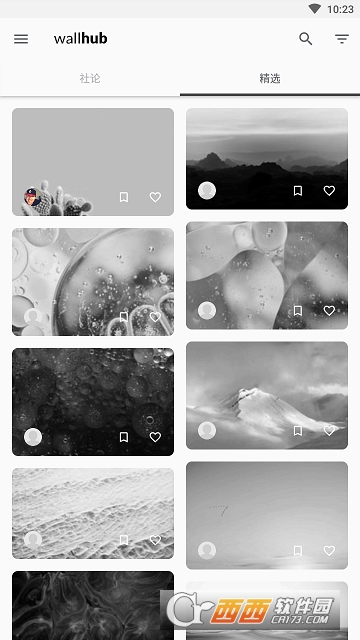Screen dimensions: 360x640
Task: Bookmark the dark bubbles wallpaper
Action: click(x=124, y=437)
